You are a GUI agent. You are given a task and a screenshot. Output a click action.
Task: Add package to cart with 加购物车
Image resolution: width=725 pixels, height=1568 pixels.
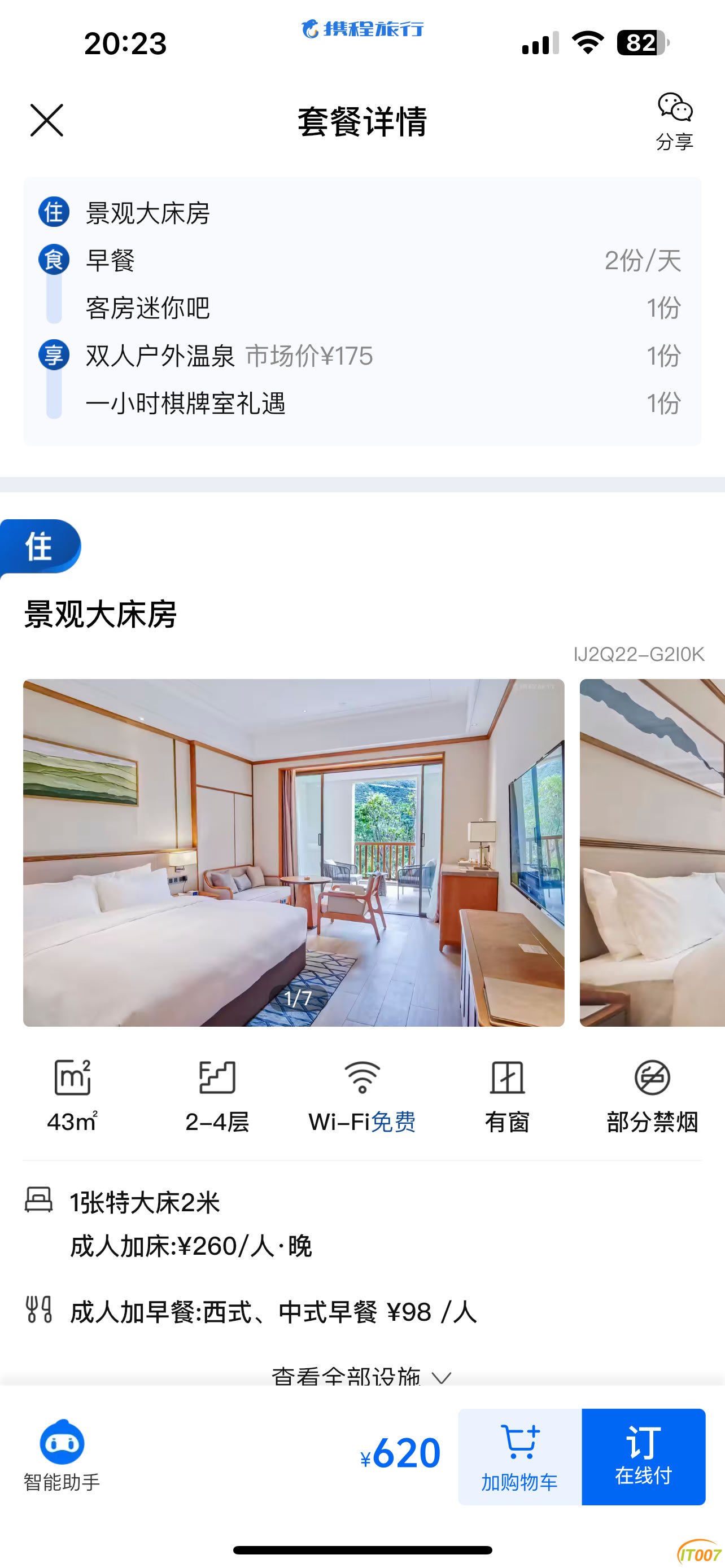(520, 1456)
